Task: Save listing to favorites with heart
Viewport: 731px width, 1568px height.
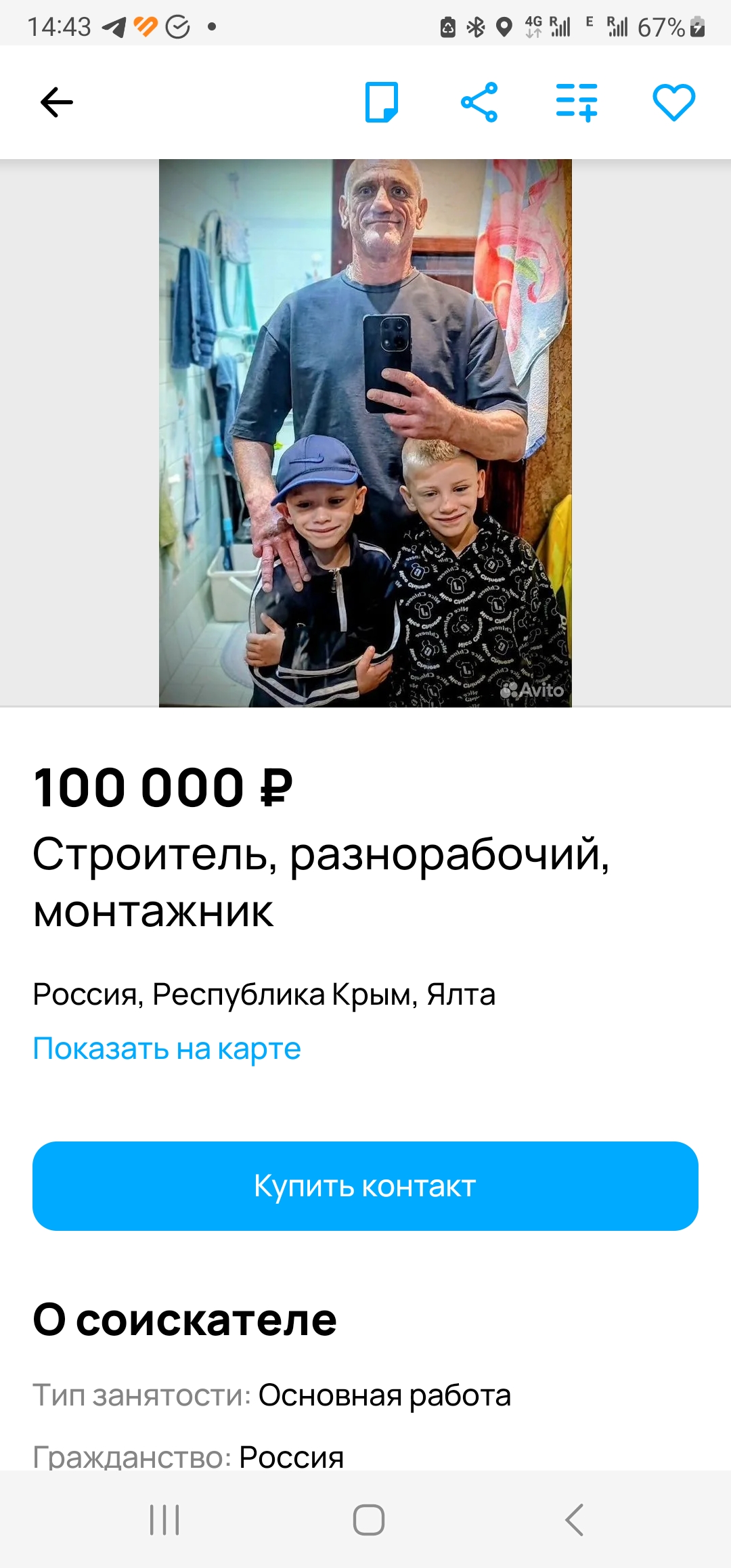Action: 673,102
